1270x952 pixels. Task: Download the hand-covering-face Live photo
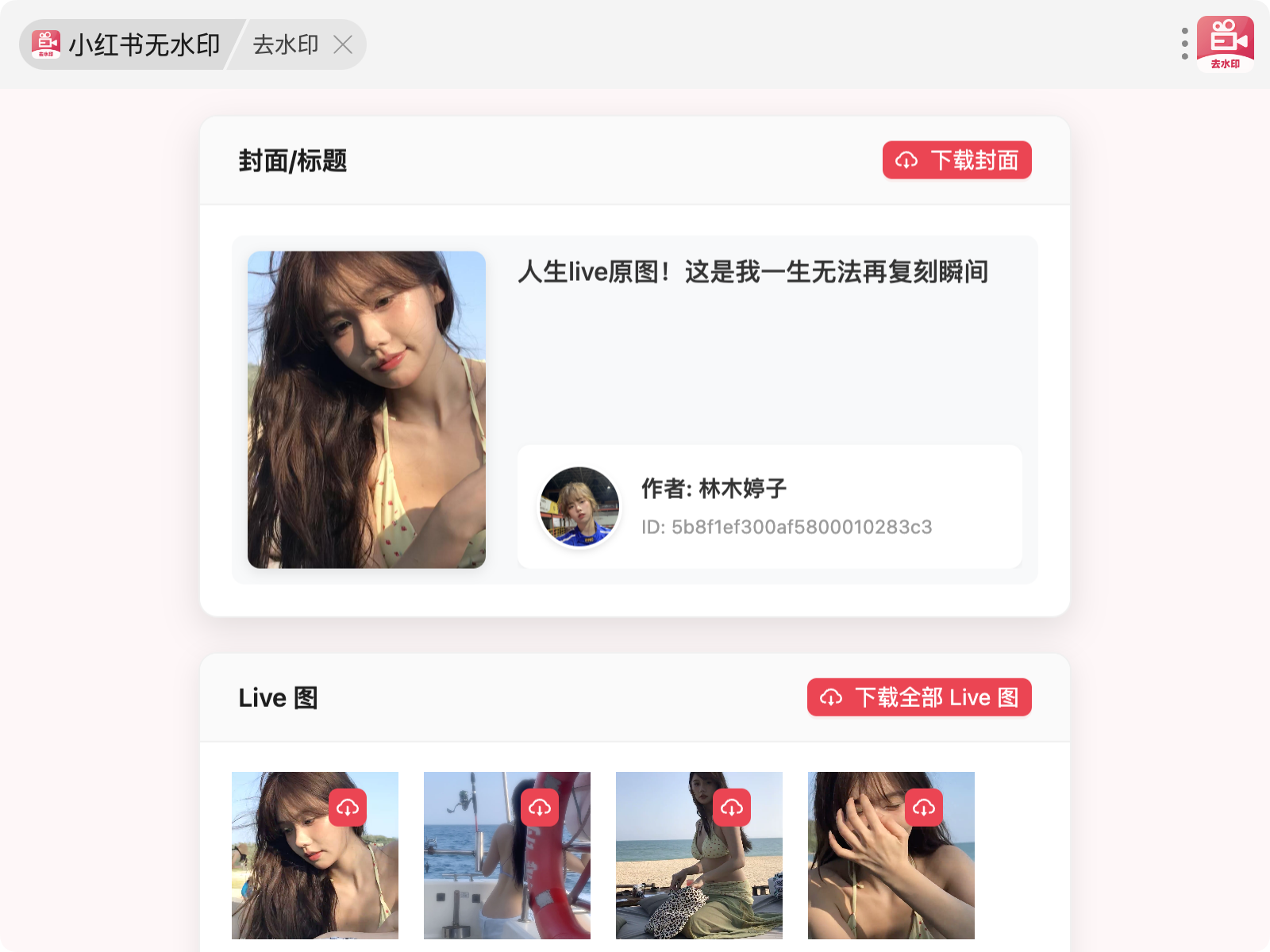point(924,808)
